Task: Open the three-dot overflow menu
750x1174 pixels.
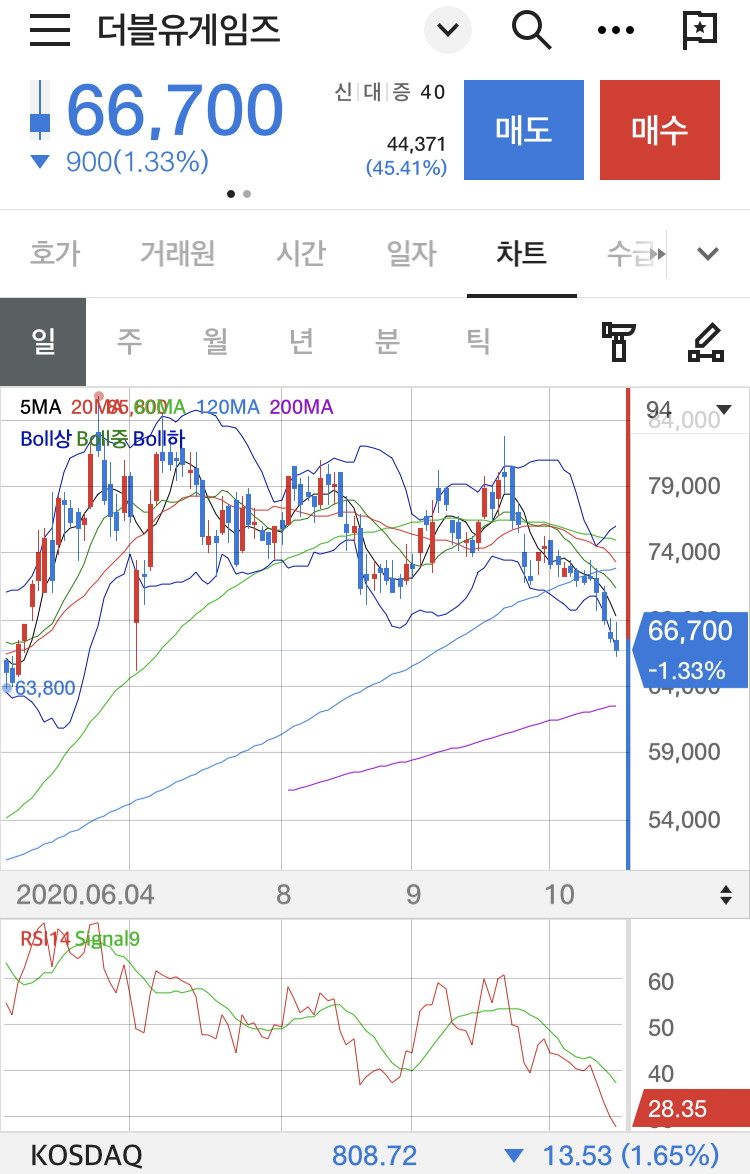Action: [616, 30]
